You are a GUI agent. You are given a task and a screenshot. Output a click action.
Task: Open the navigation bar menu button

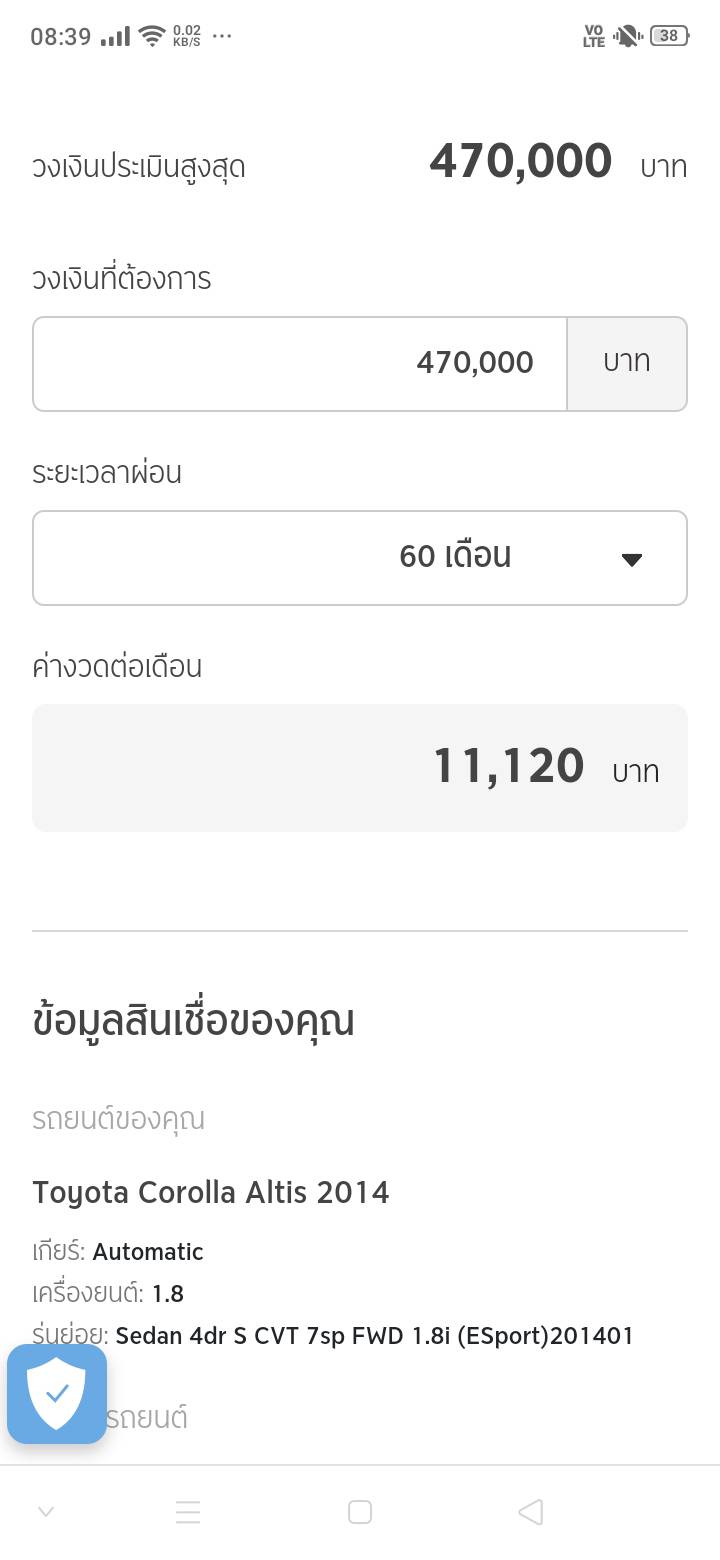188,1512
